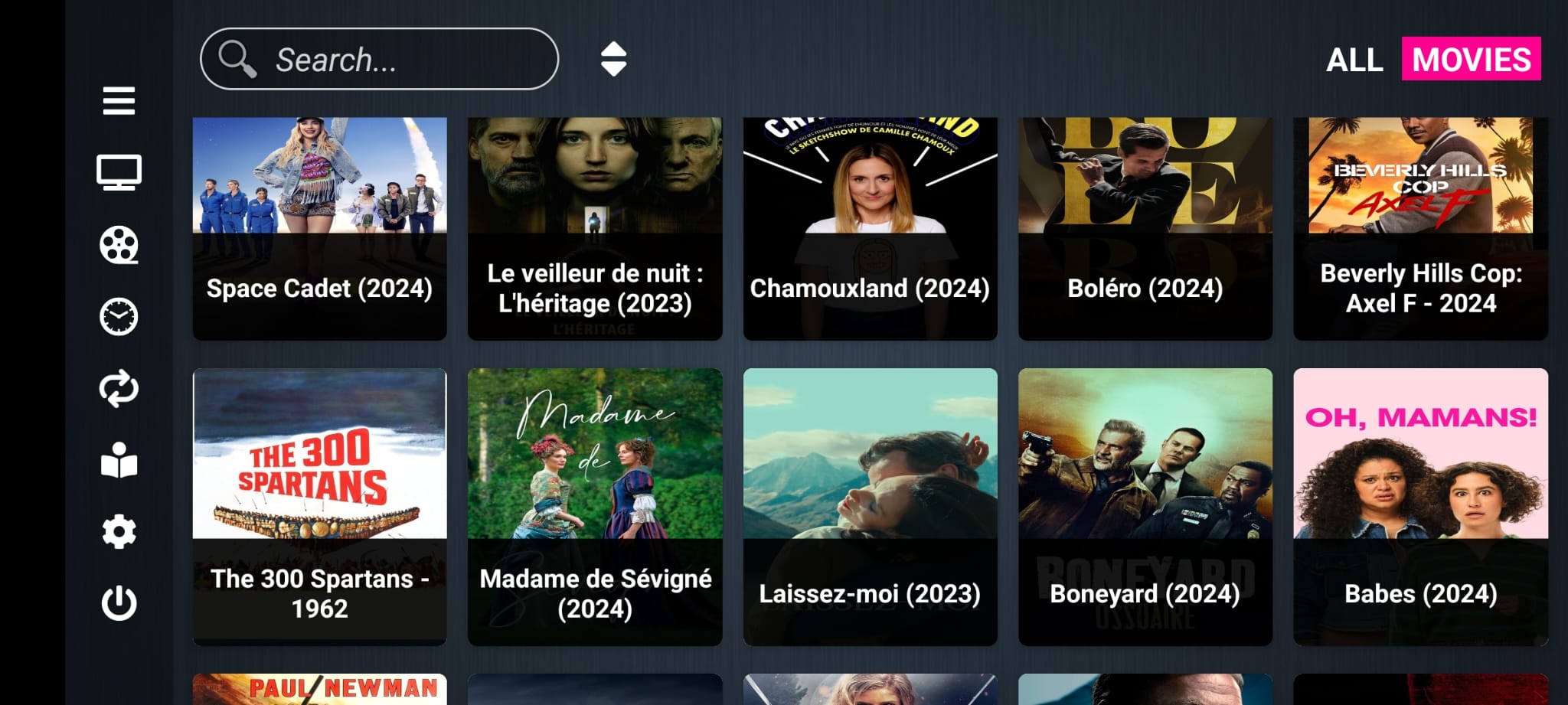Open the hamburger menu
The height and width of the screenshot is (705, 1568).
(x=119, y=100)
